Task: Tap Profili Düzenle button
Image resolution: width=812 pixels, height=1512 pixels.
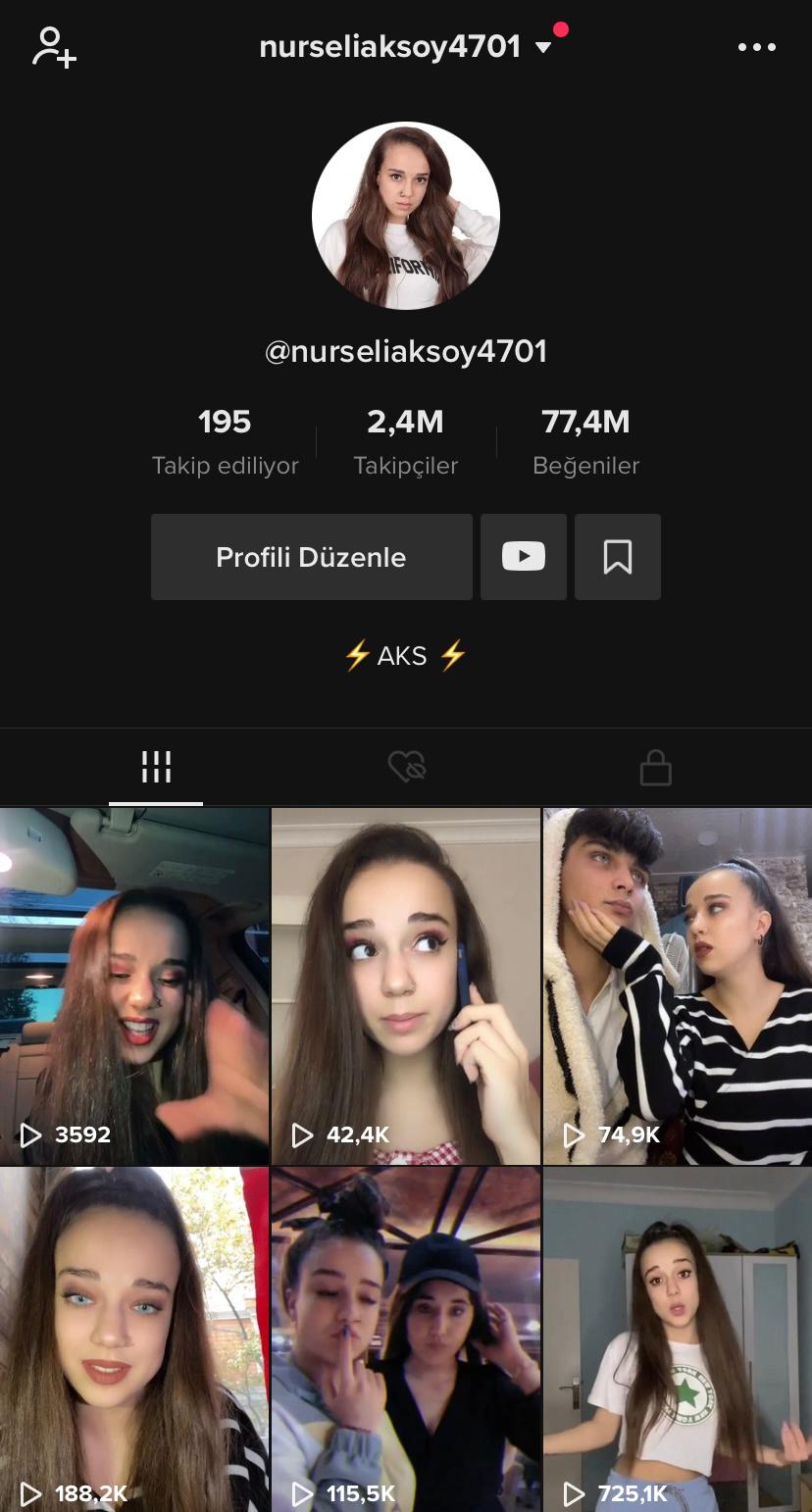Action: 311,557
